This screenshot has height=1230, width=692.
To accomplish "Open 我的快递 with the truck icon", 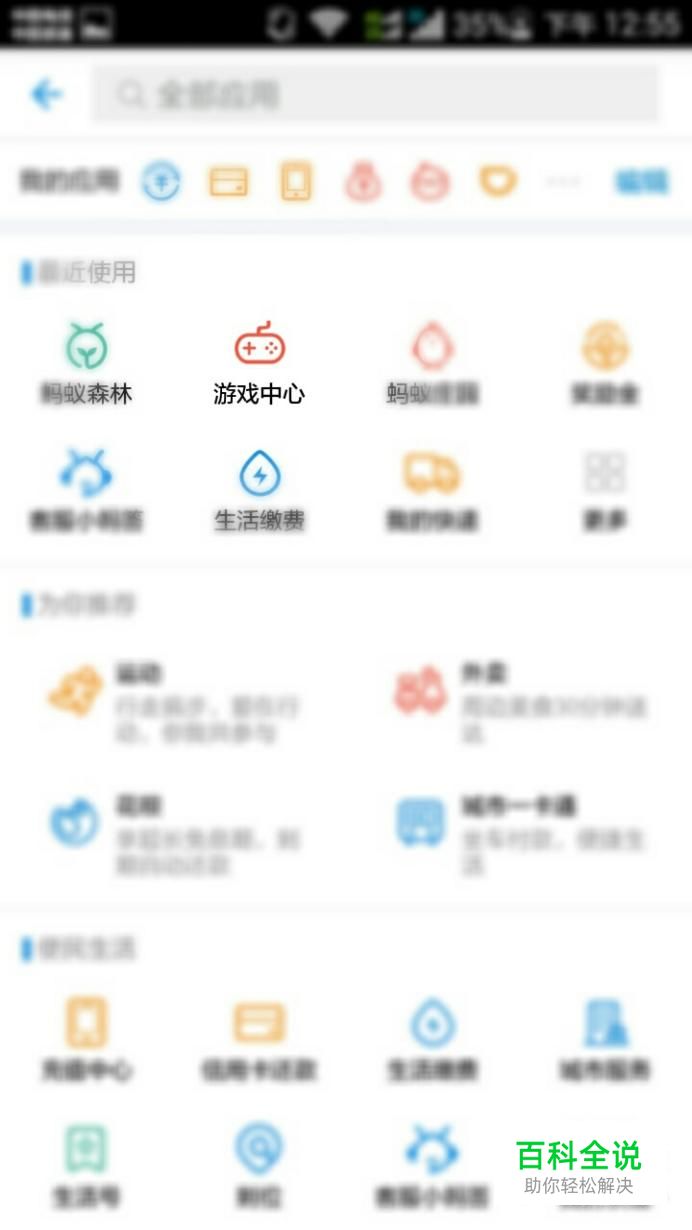I will (432, 490).
